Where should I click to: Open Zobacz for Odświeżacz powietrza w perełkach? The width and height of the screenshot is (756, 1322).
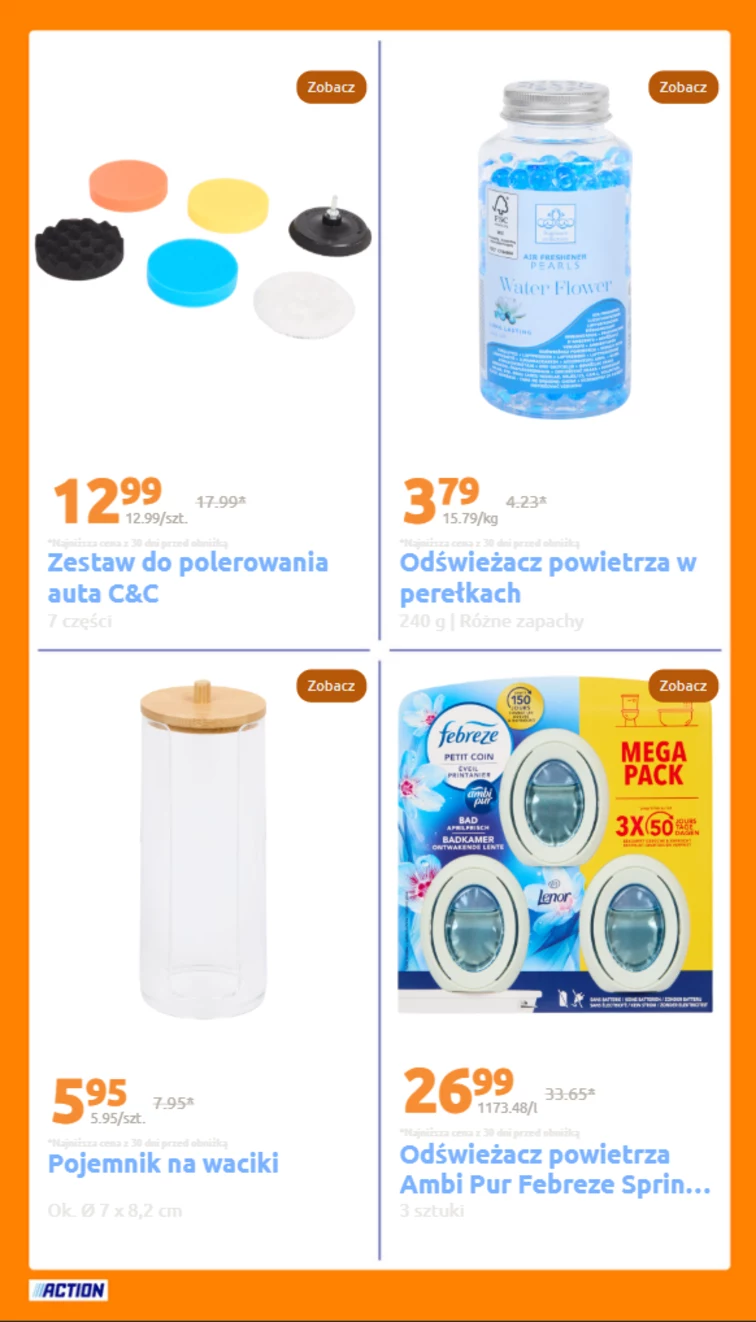pyautogui.click(x=683, y=87)
